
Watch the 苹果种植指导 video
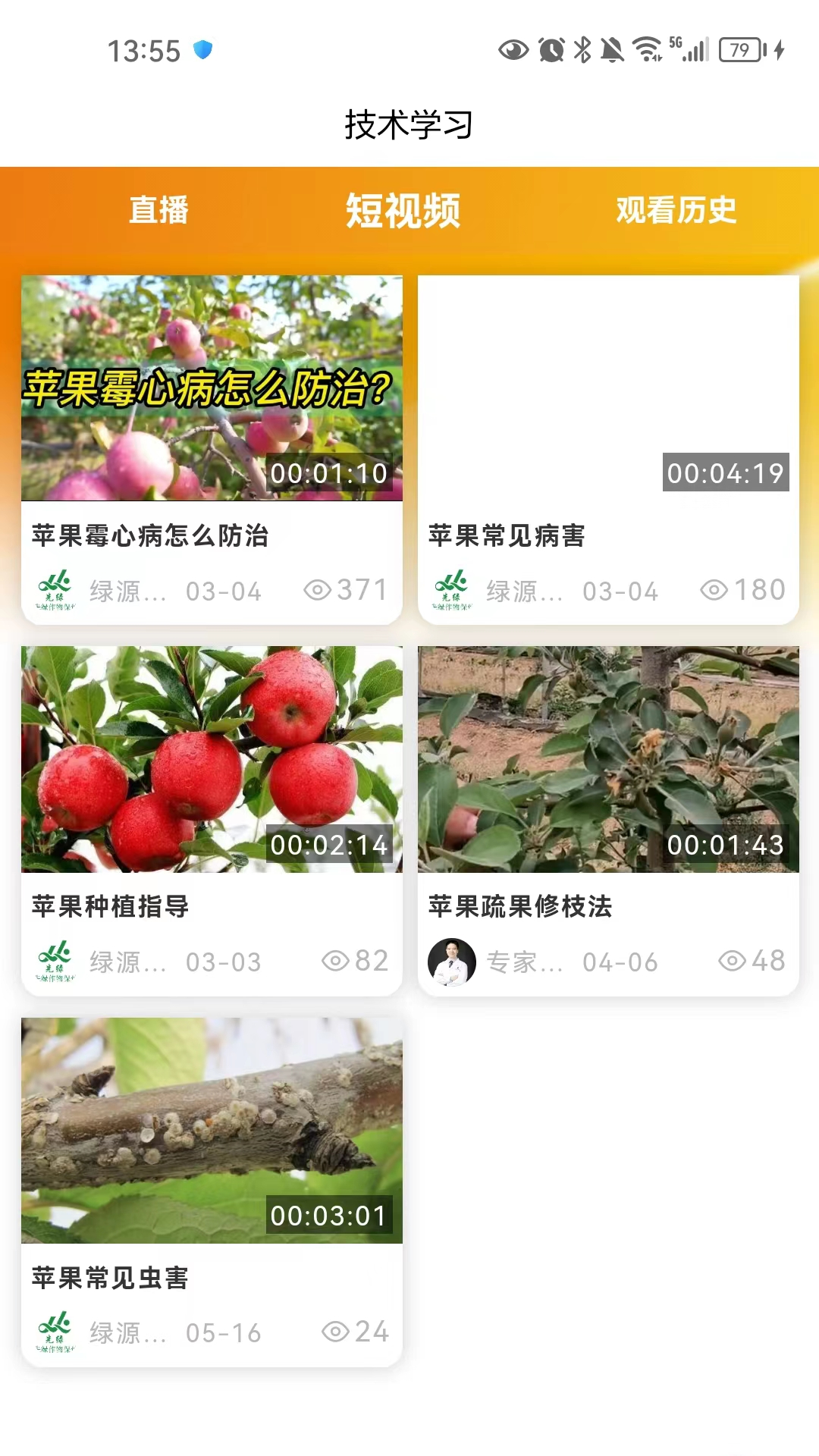click(x=212, y=759)
